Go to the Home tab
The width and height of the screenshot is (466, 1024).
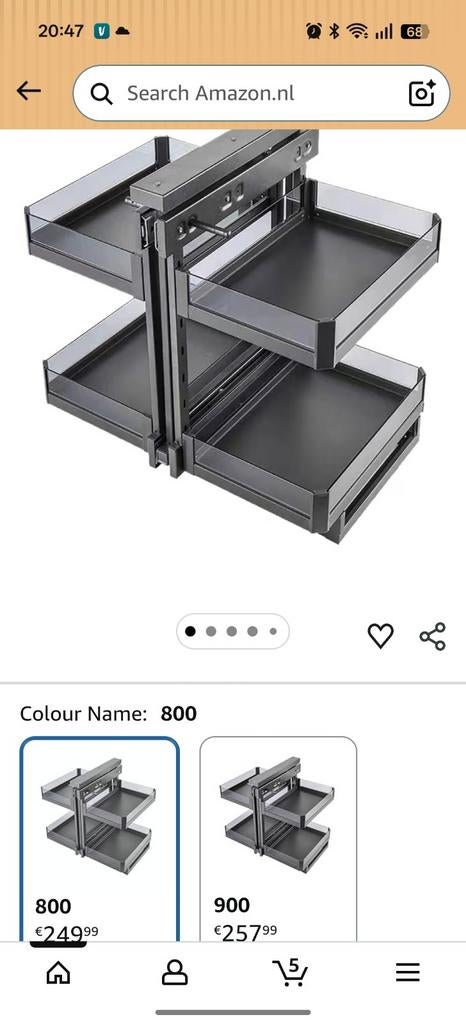[x=58, y=974]
